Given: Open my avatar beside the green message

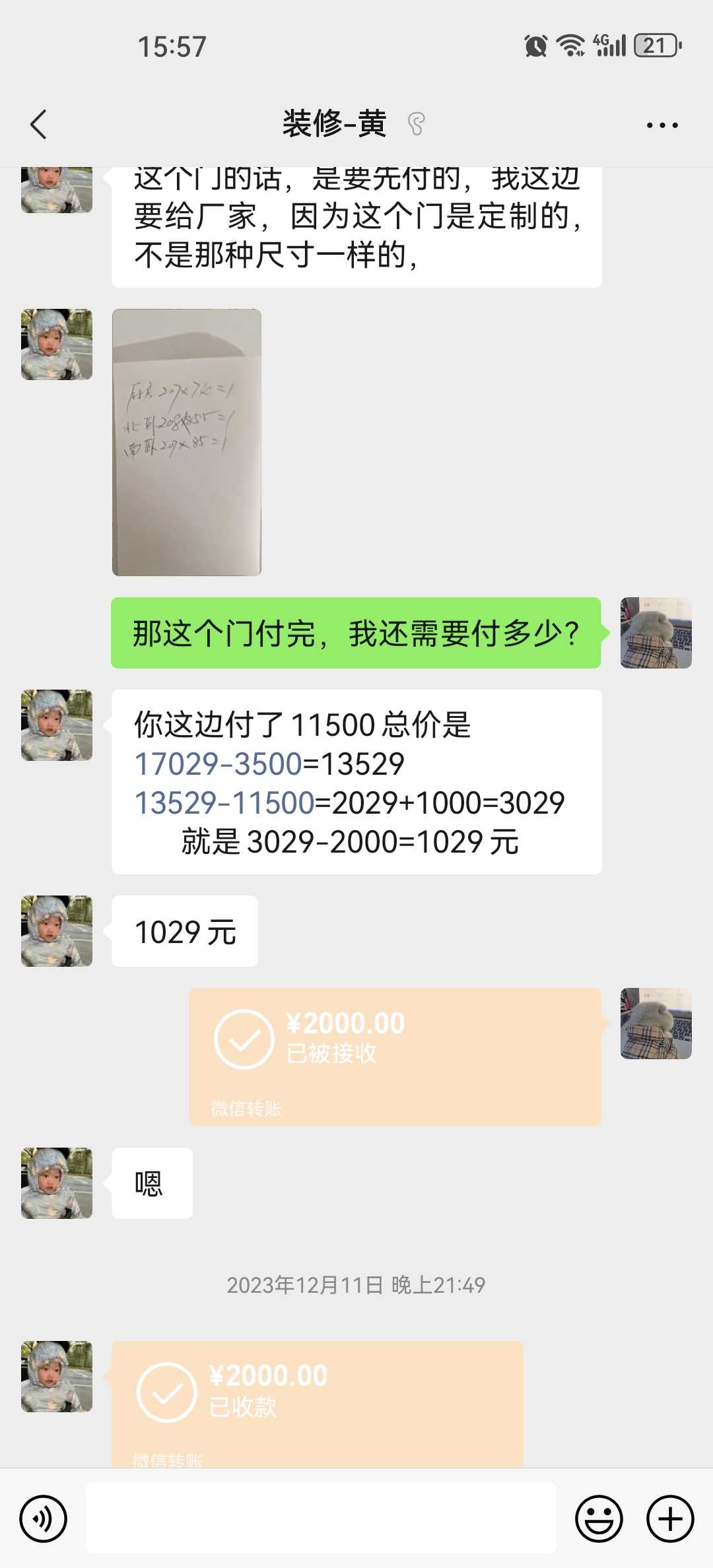Looking at the screenshot, I should (656, 633).
